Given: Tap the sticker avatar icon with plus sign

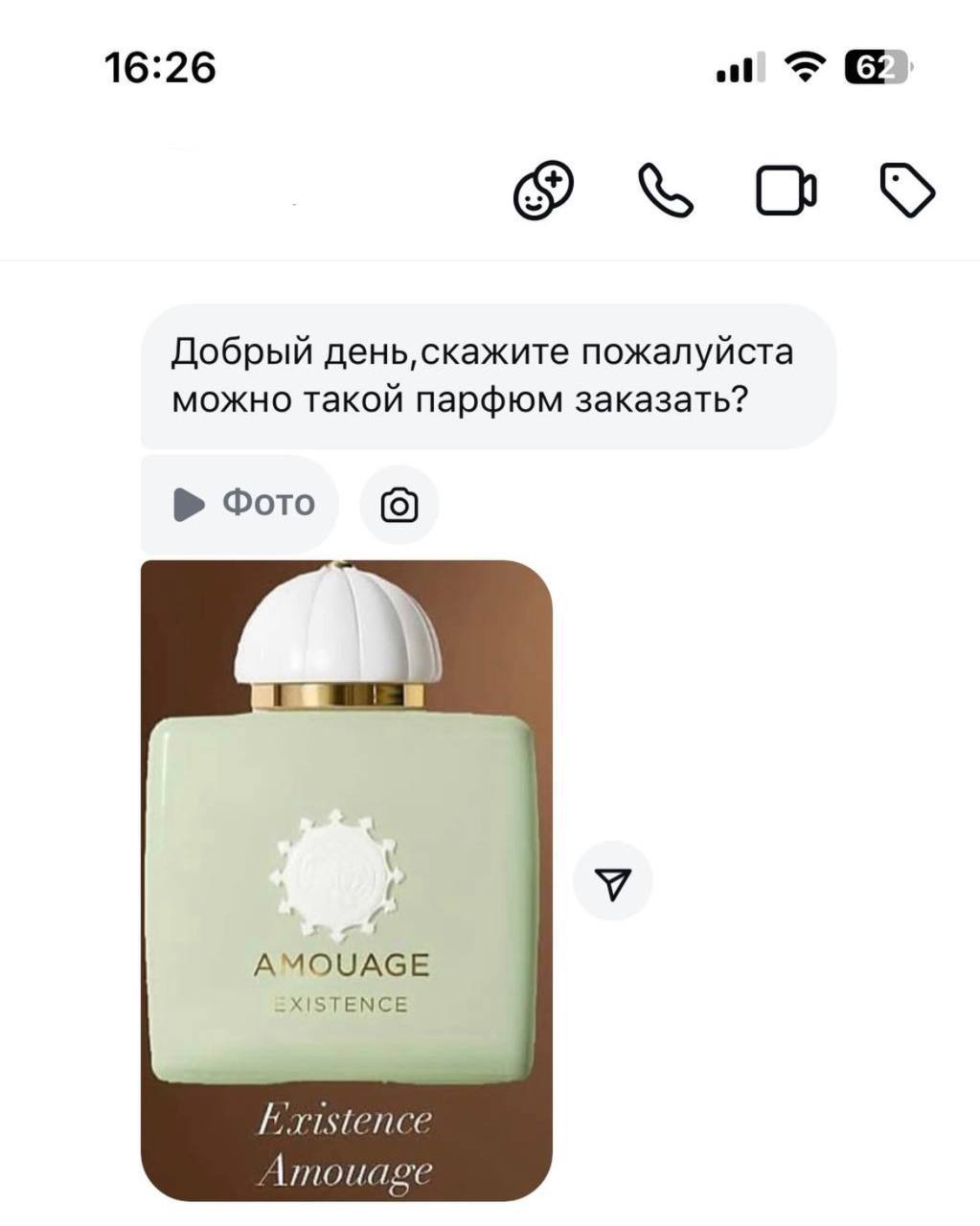Looking at the screenshot, I should [544, 191].
